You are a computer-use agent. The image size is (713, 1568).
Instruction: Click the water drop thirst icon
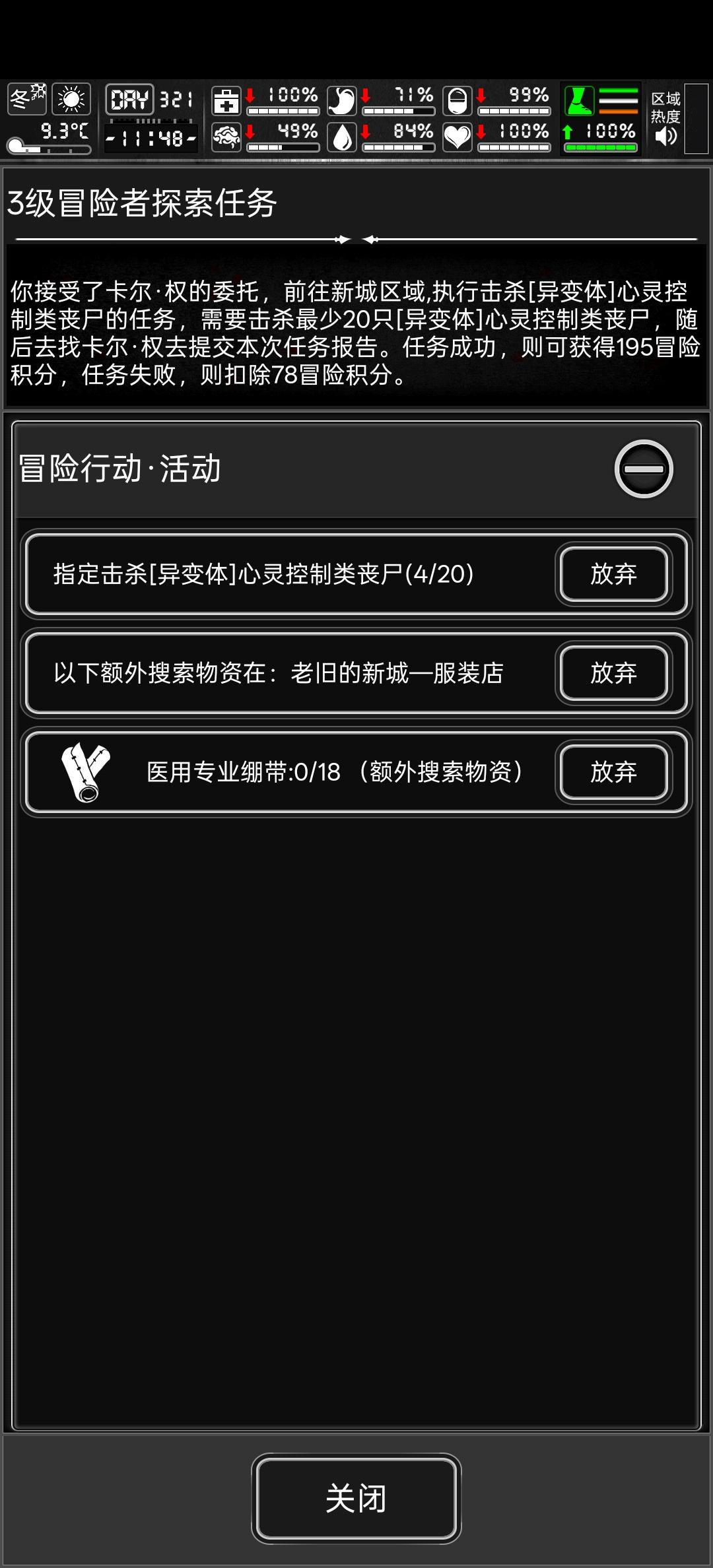[x=343, y=139]
